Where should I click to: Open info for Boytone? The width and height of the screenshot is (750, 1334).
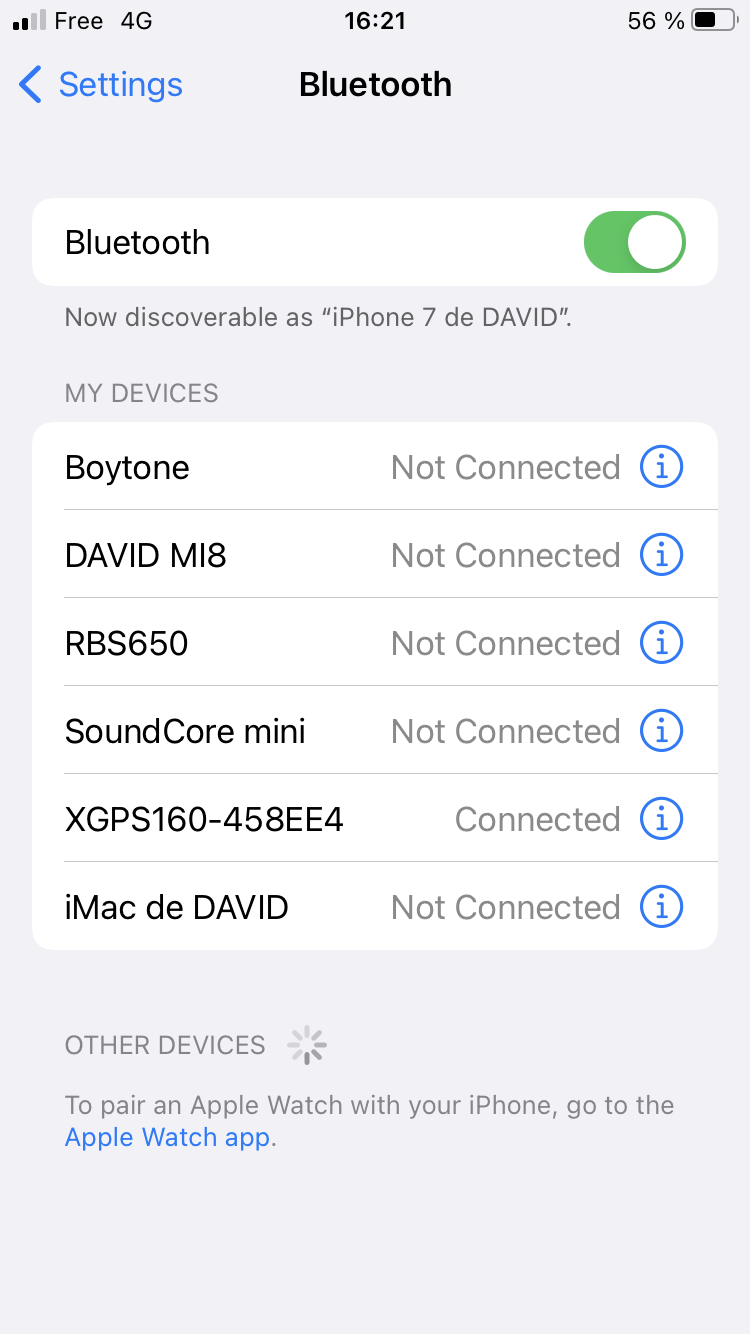coord(661,467)
